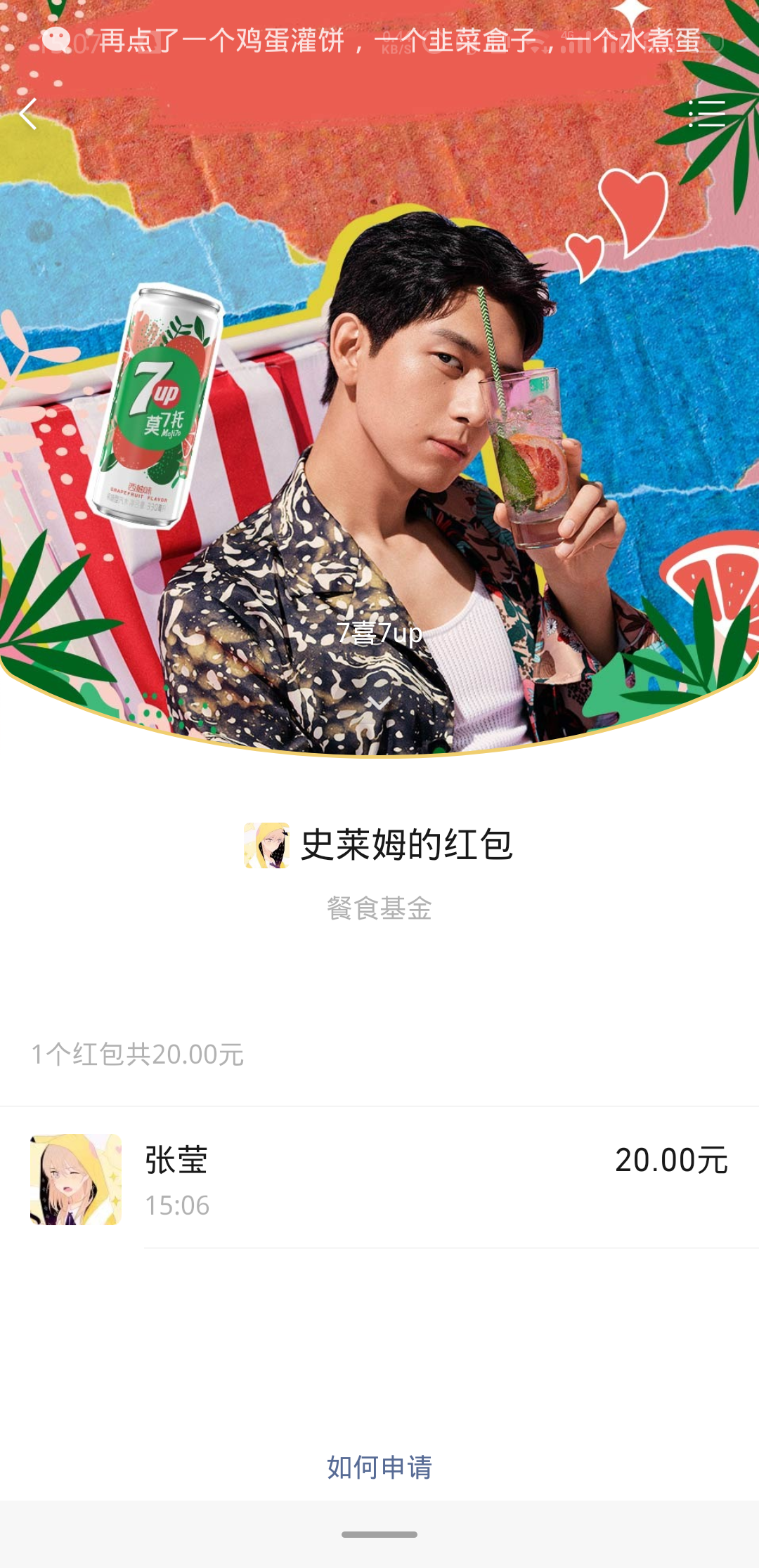
Task: Open the WeChat message notification banner
Action: [x=379, y=42]
